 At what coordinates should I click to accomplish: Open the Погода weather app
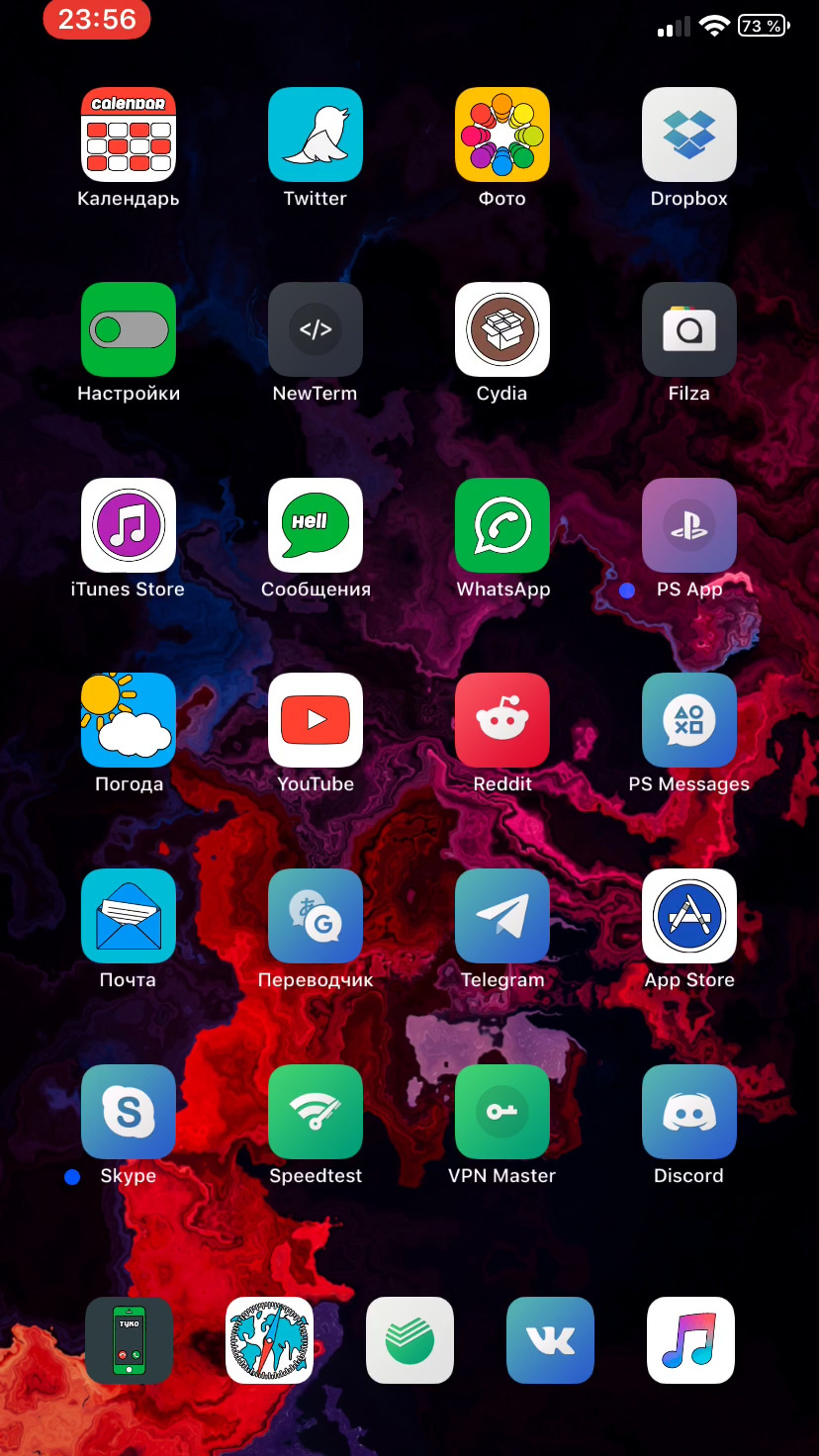click(129, 720)
